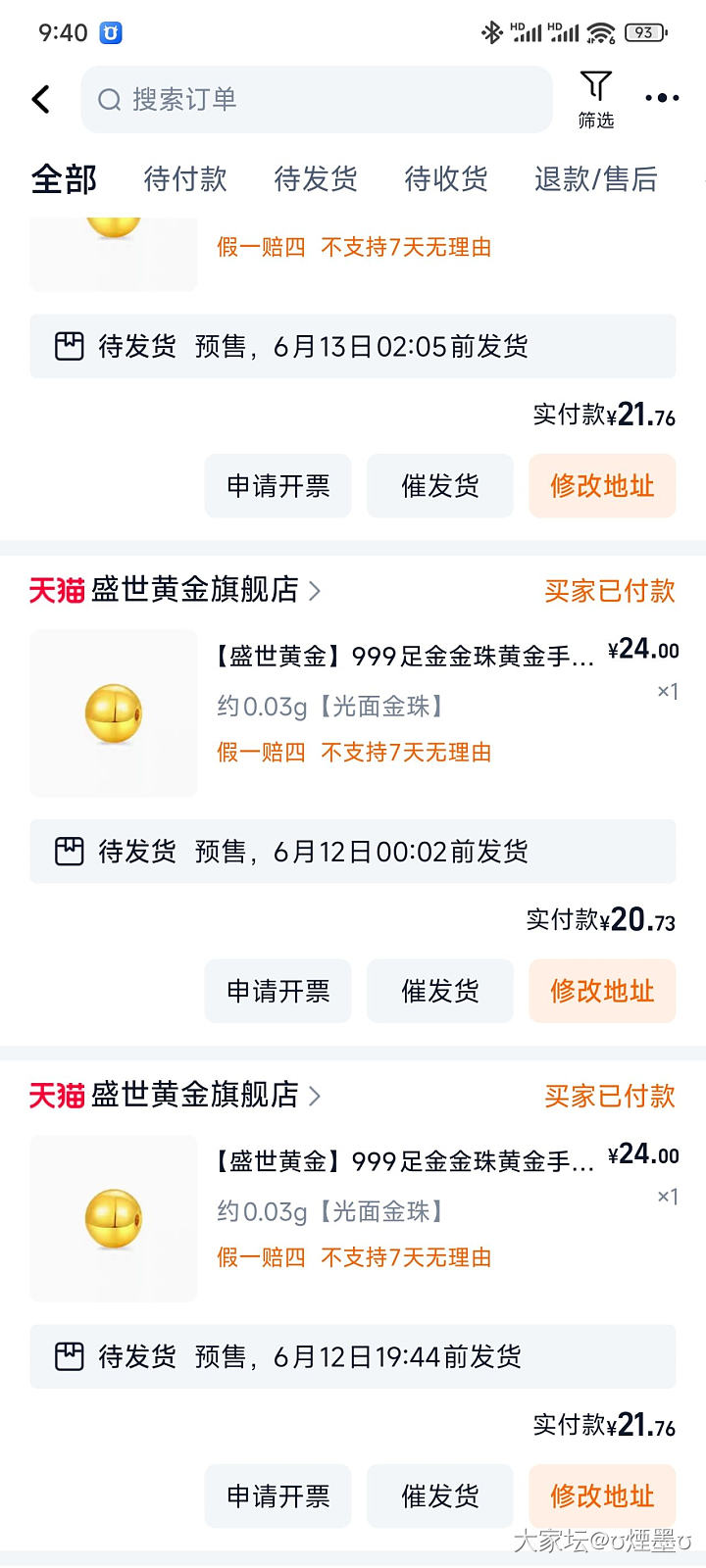Screen dimensions: 706x1568
Task: Tap 催发货 for the 6月13日02:05 order
Action: click(x=440, y=486)
